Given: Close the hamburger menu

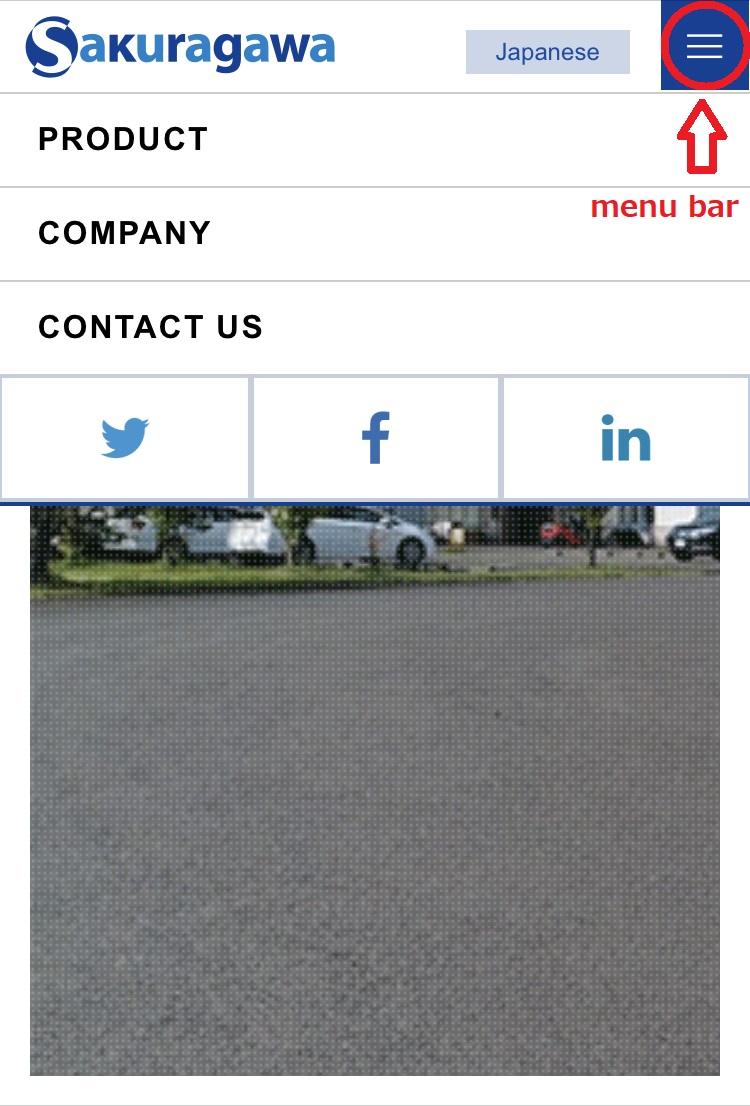Looking at the screenshot, I should 704,46.
